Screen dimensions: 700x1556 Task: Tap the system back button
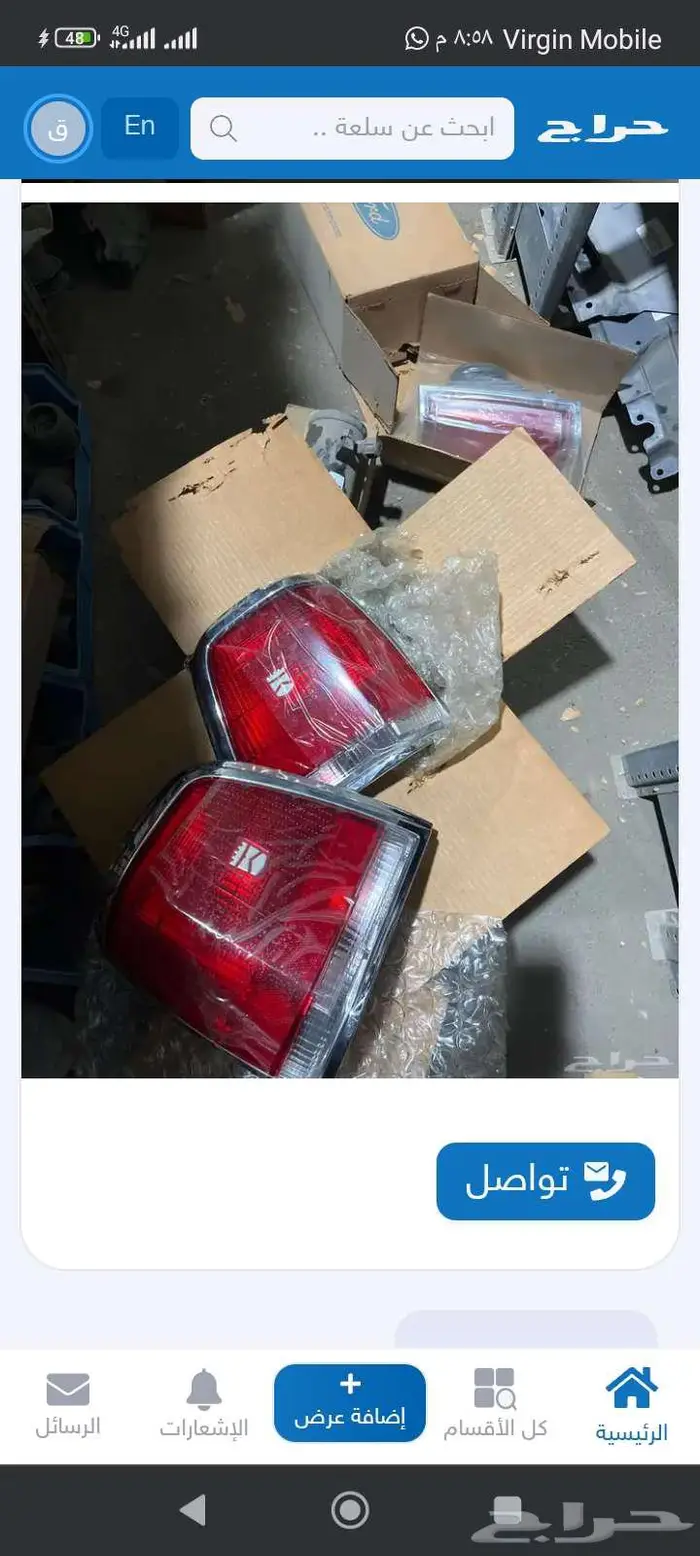pos(192,1509)
